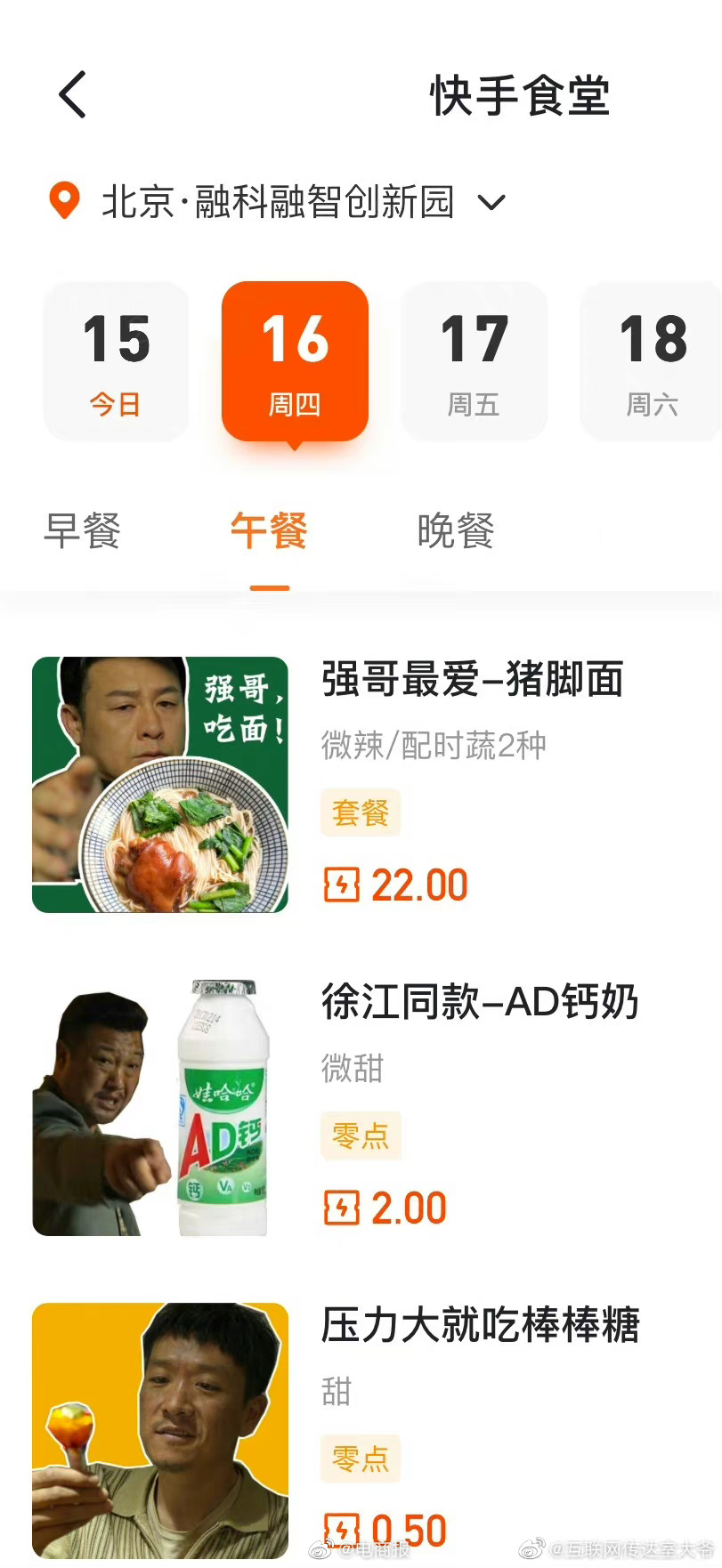Open the 徐江同款-AD钙奶 item
722x1568 pixels.
pos(480,1002)
